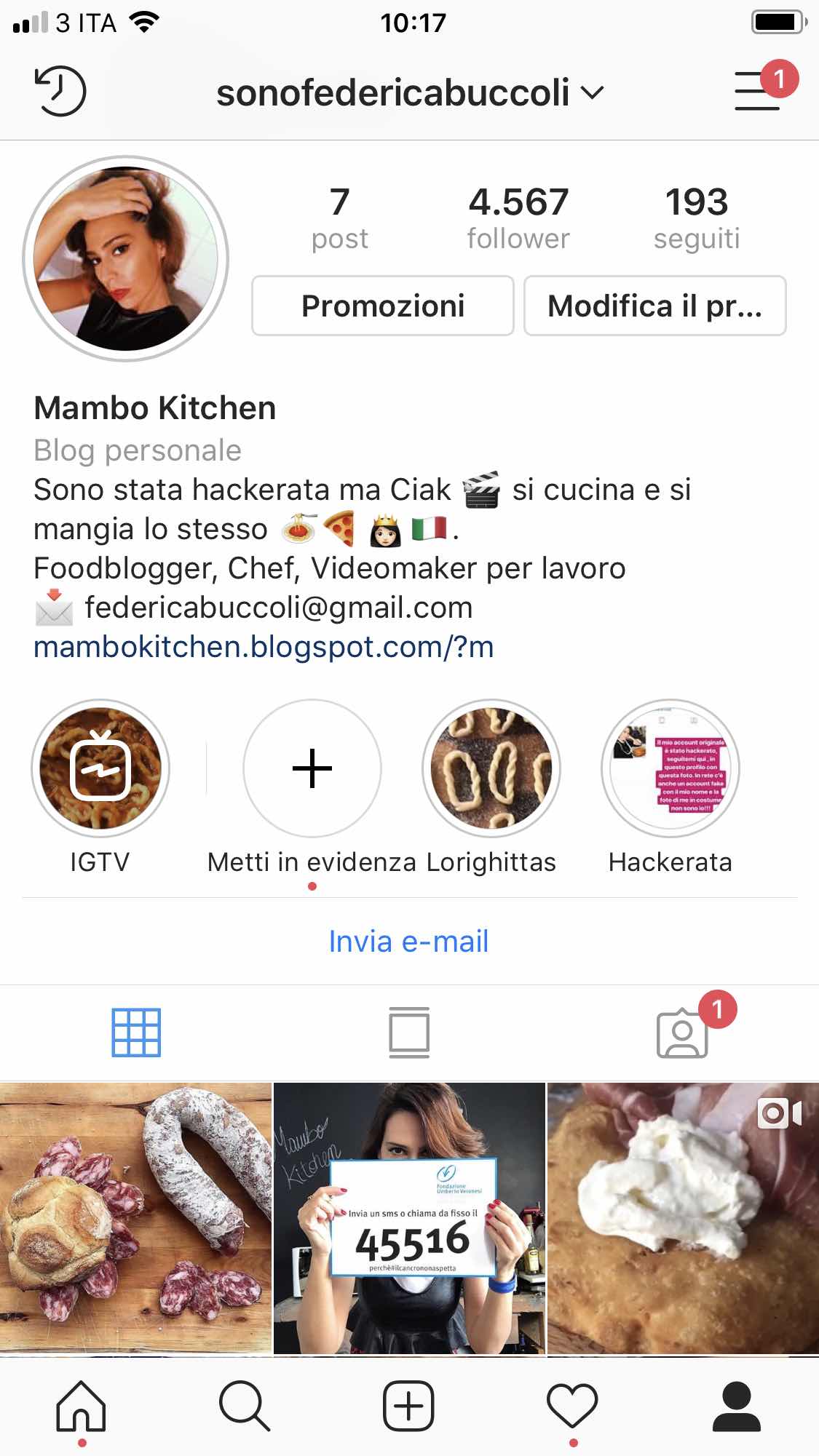Open the salami and bread post
The height and width of the screenshot is (1456, 819).
click(135, 1217)
